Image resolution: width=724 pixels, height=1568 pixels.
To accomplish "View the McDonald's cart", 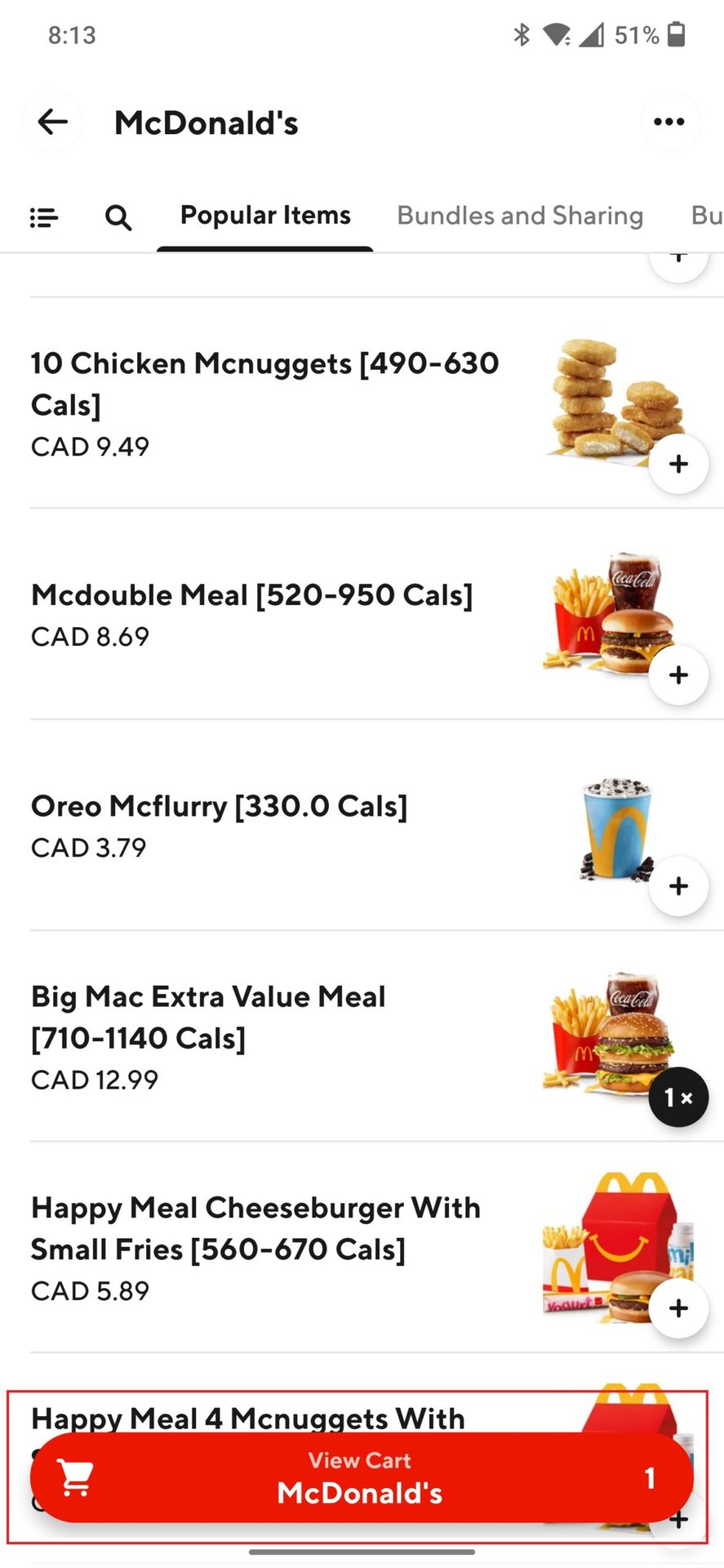I will click(x=361, y=1477).
